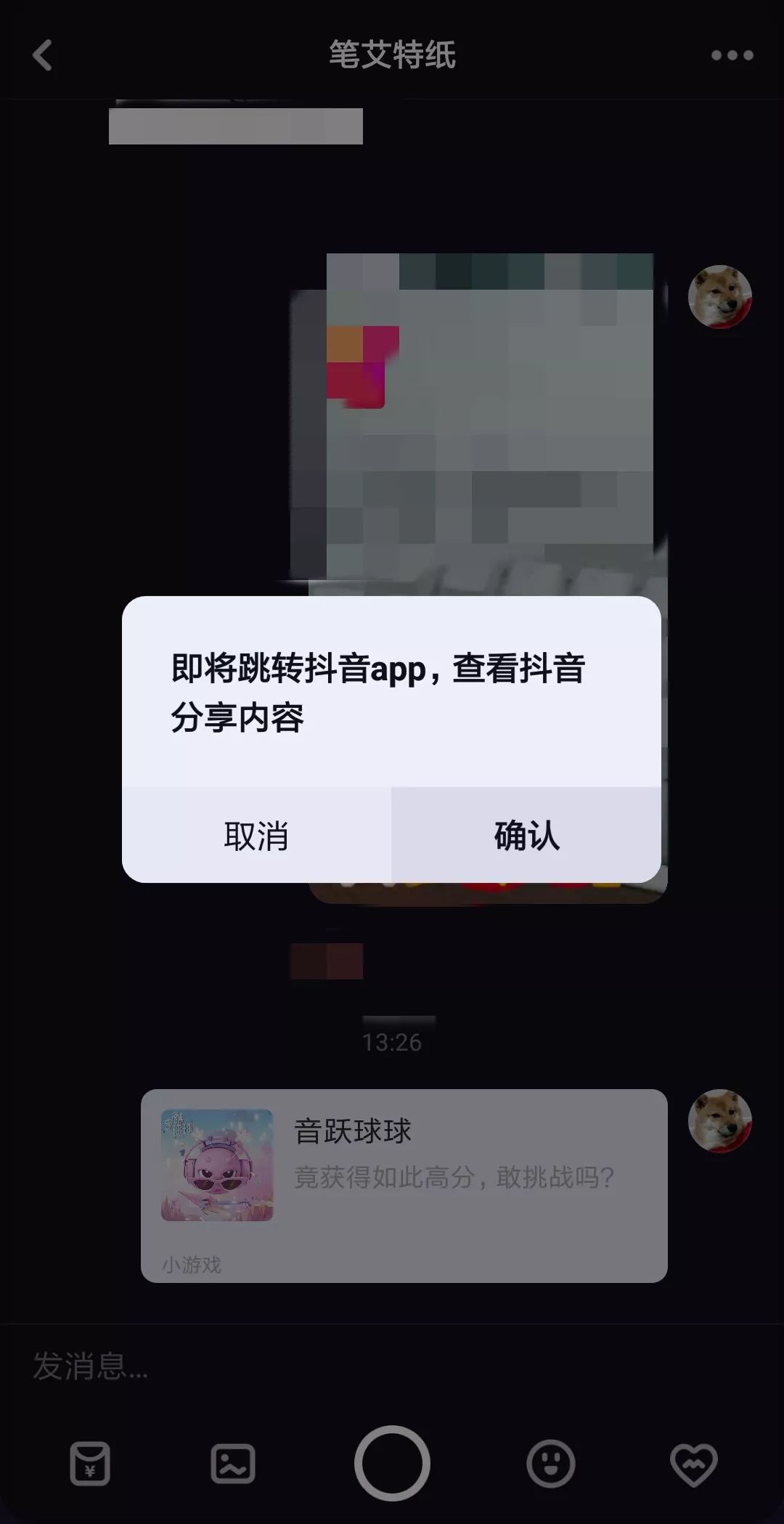Open the three-dot more options menu
Image resolution: width=784 pixels, height=1524 pixels.
pyautogui.click(x=732, y=55)
